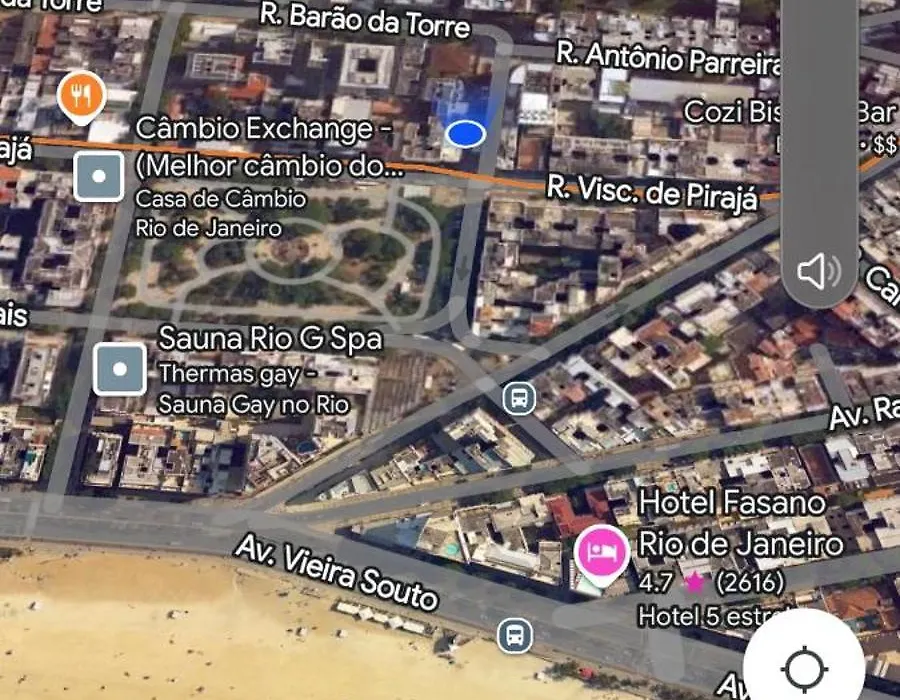Tap the orange restaurant pin
The image size is (900, 700).
pyautogui.click(x=83, y=97)
